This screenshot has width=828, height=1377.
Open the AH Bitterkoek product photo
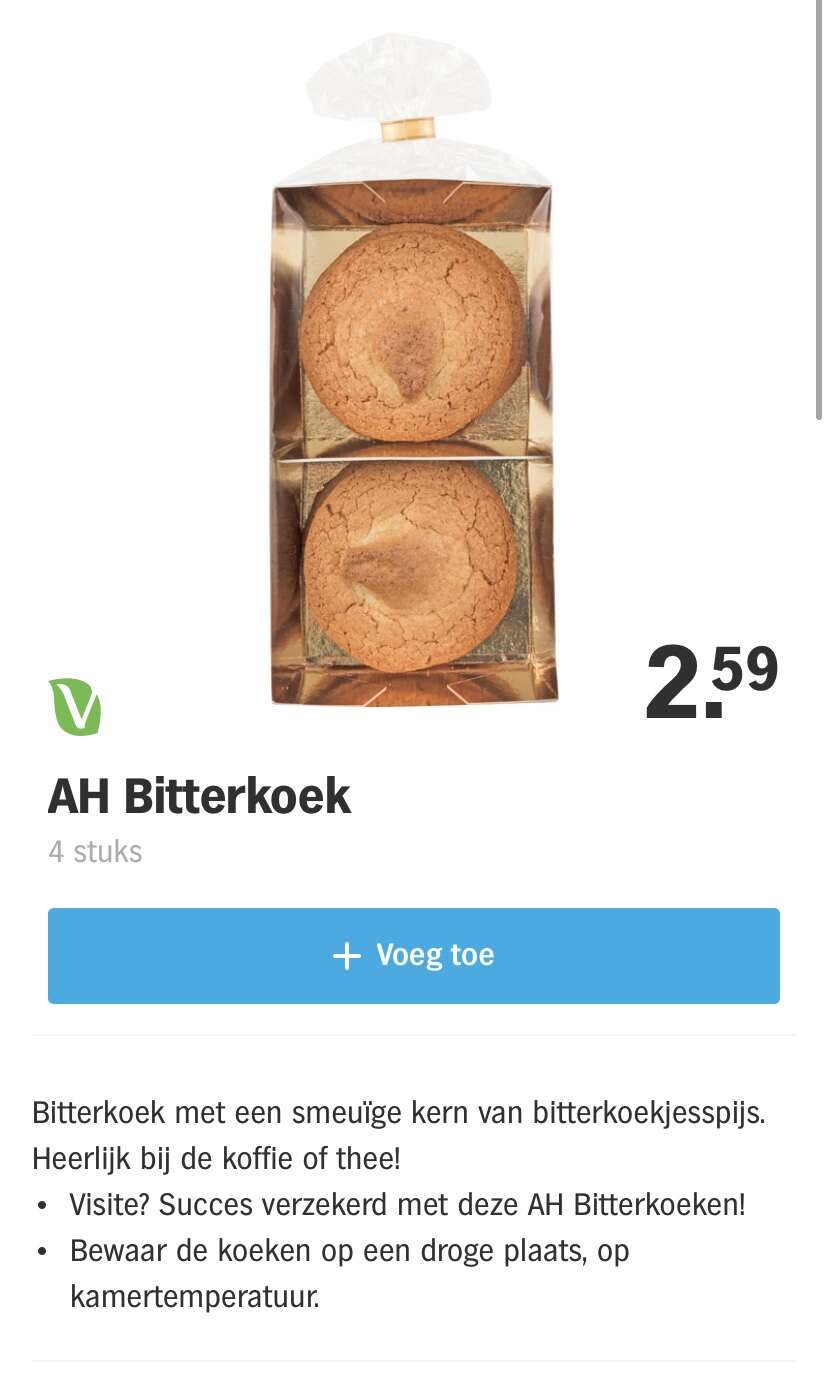413,370
